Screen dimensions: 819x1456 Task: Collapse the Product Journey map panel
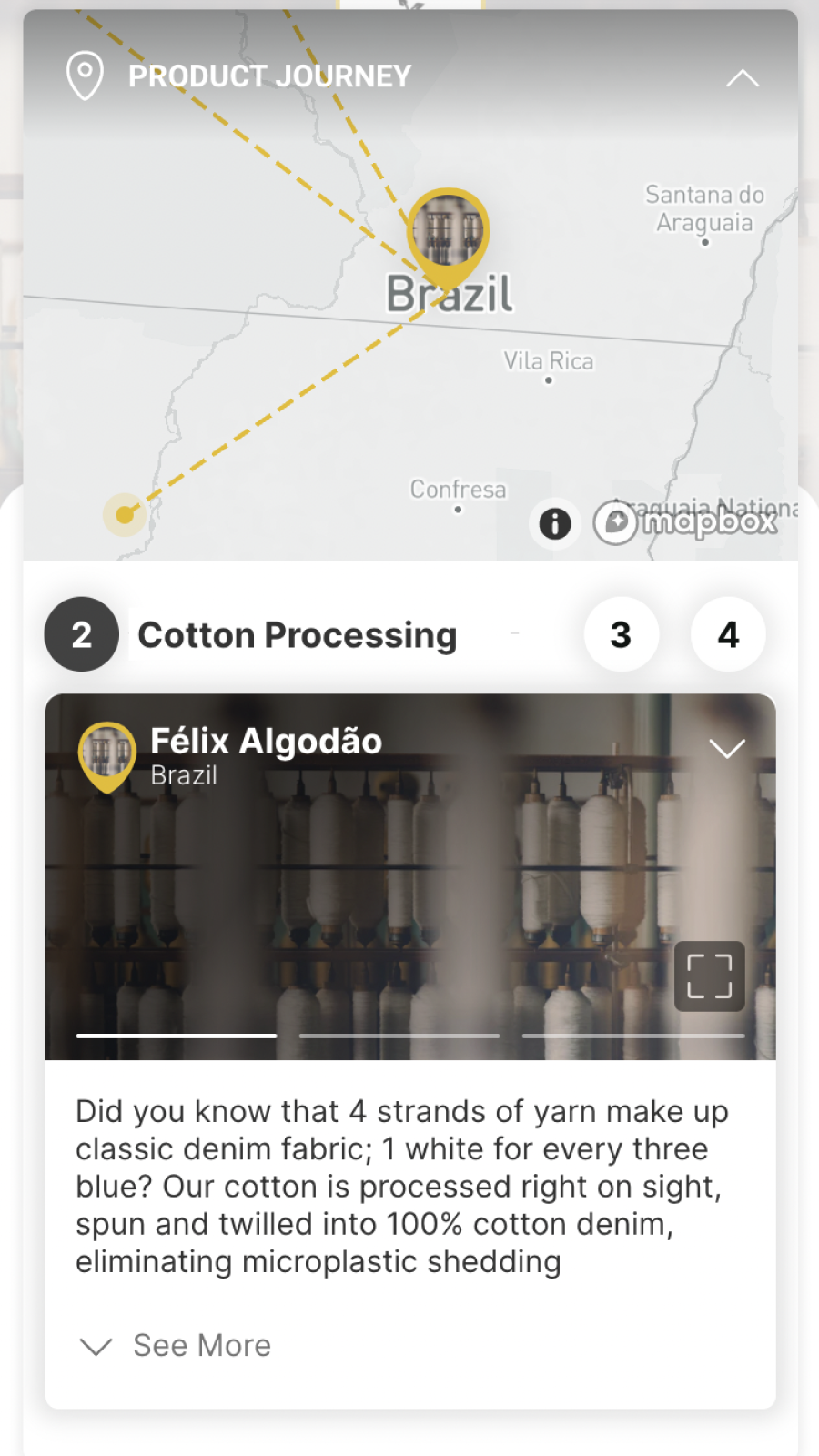pyautogui.click(x=743, y=78)
